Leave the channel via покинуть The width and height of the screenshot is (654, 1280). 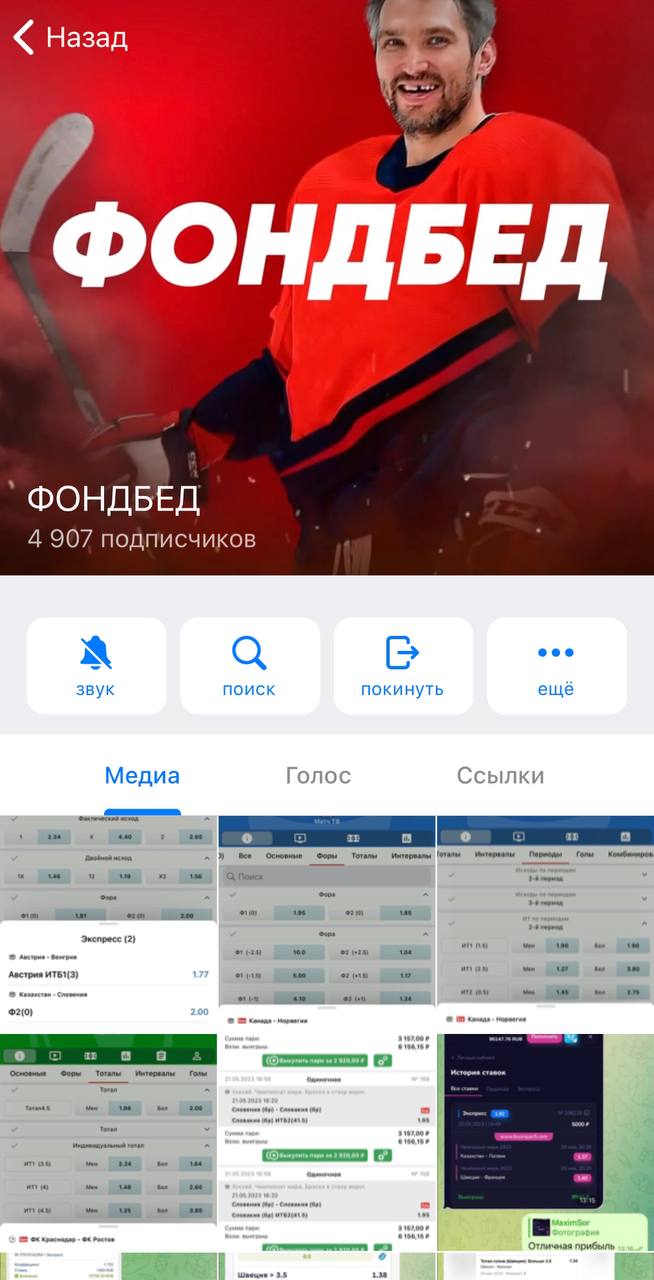pyautogui.click(x=403, y=666)
